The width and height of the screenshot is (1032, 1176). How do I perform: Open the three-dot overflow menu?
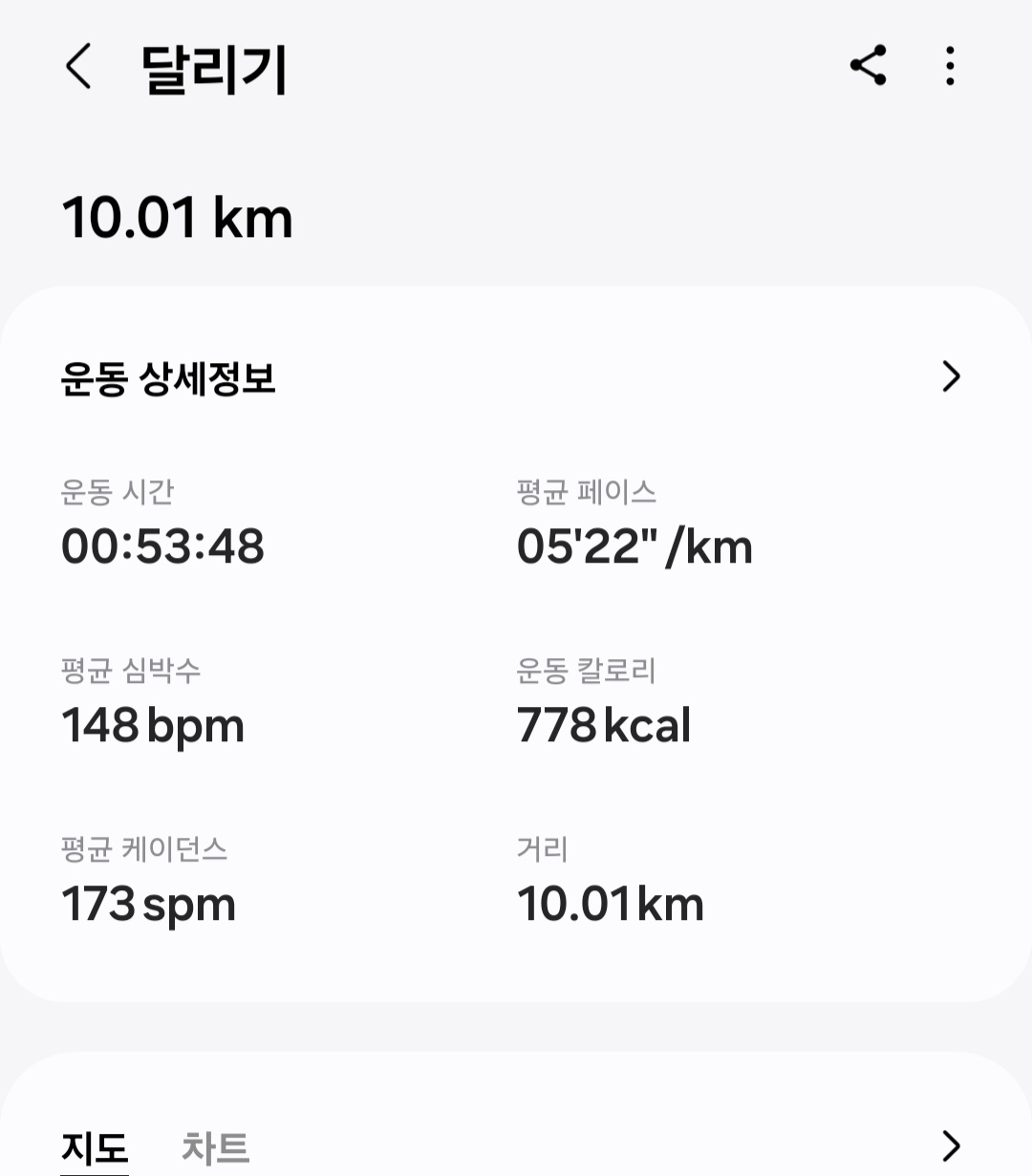[x=949, y=66]
